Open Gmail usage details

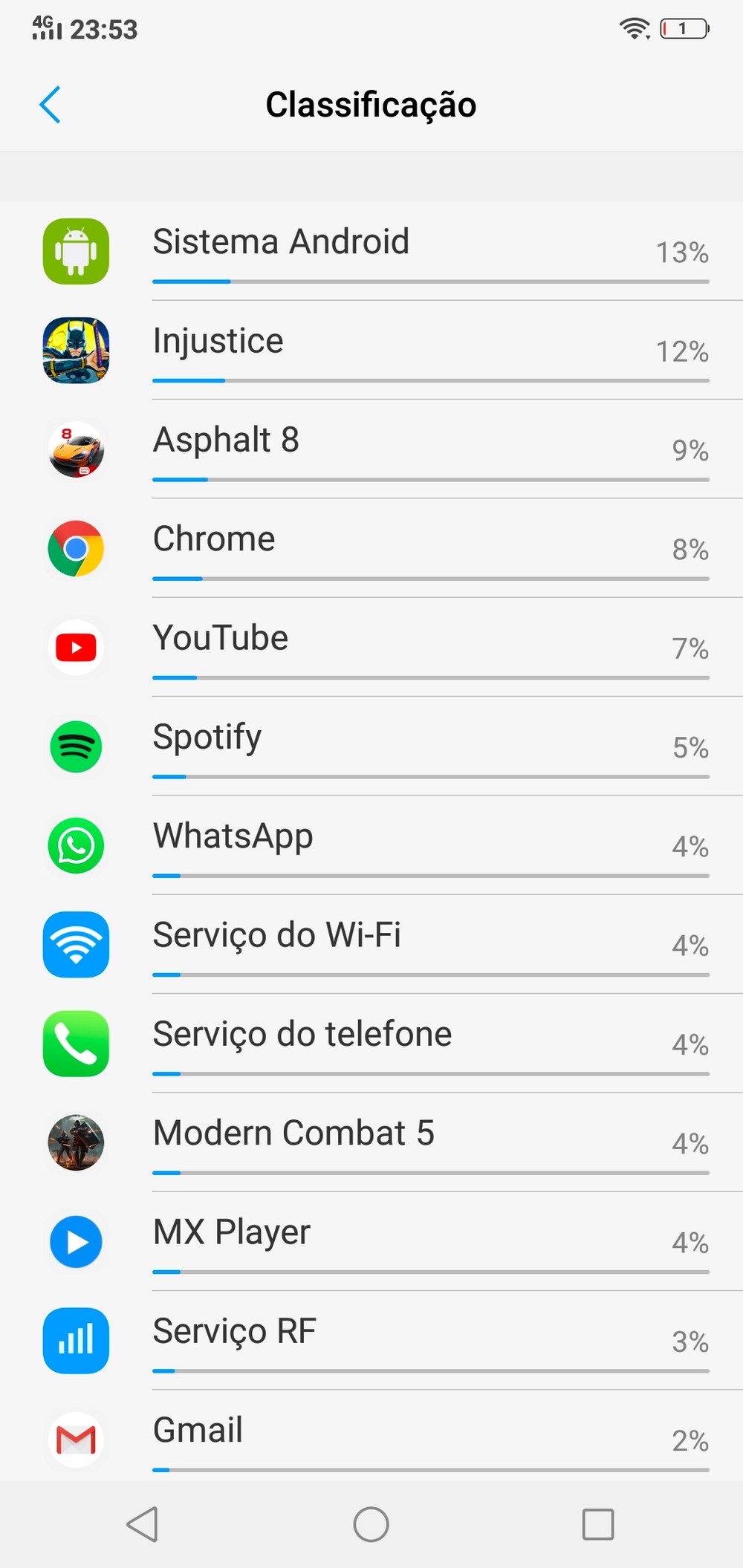tap(371, 1437)
